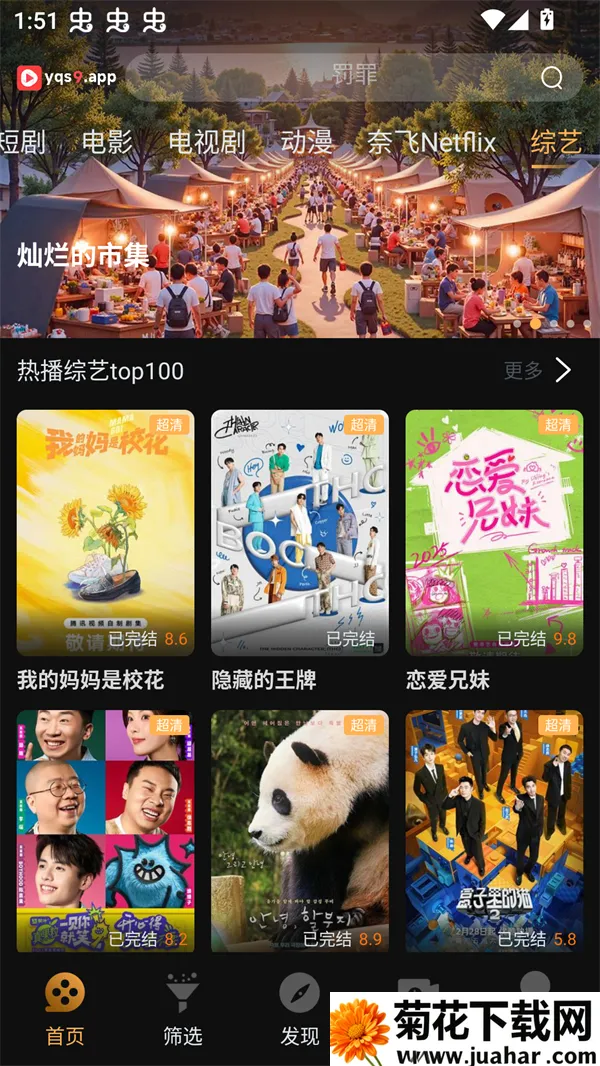The width and height of the screenshot is (600, 1066).
Task: Tap 更多 for 热播综艺top100
Action: (537, 371)
